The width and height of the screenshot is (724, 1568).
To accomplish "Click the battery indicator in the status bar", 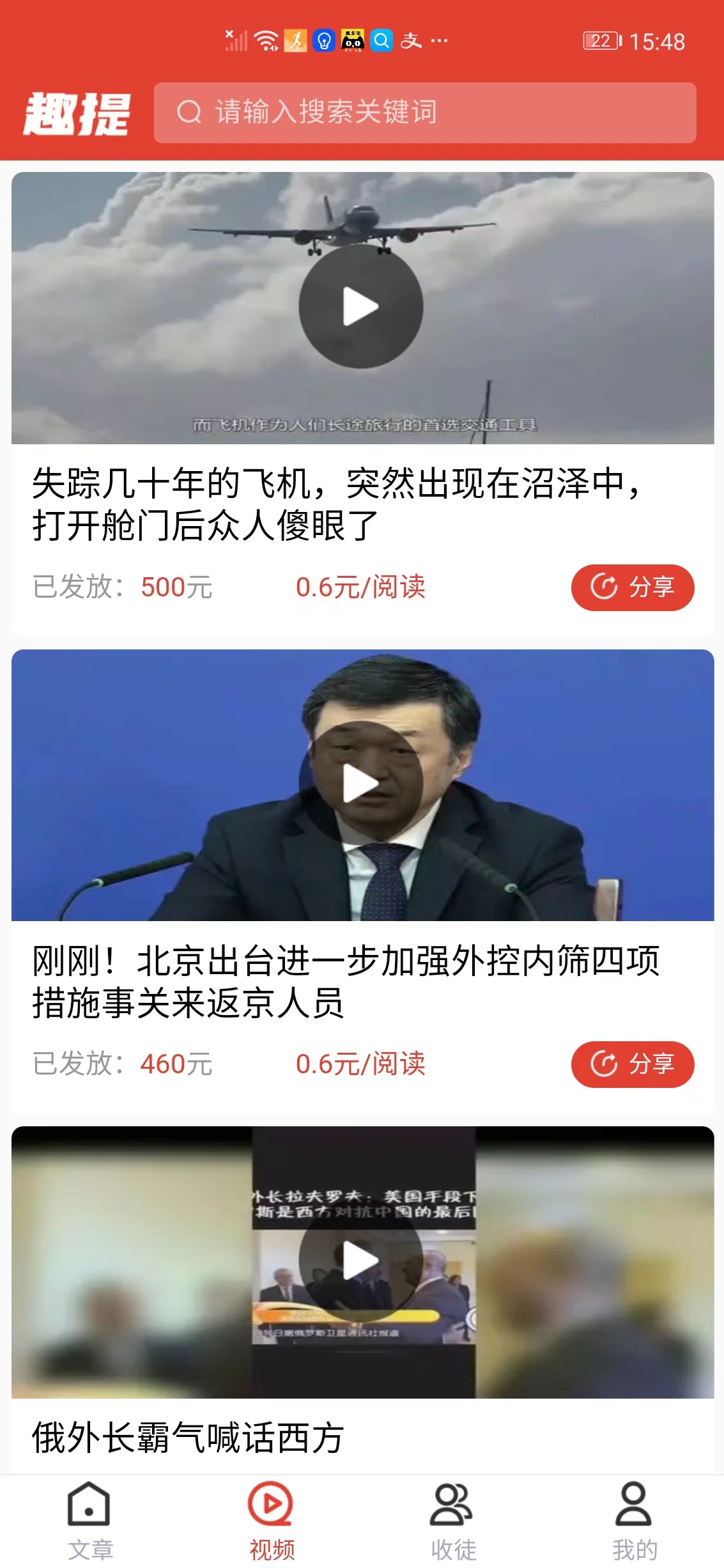I will (x=599, y=41).
